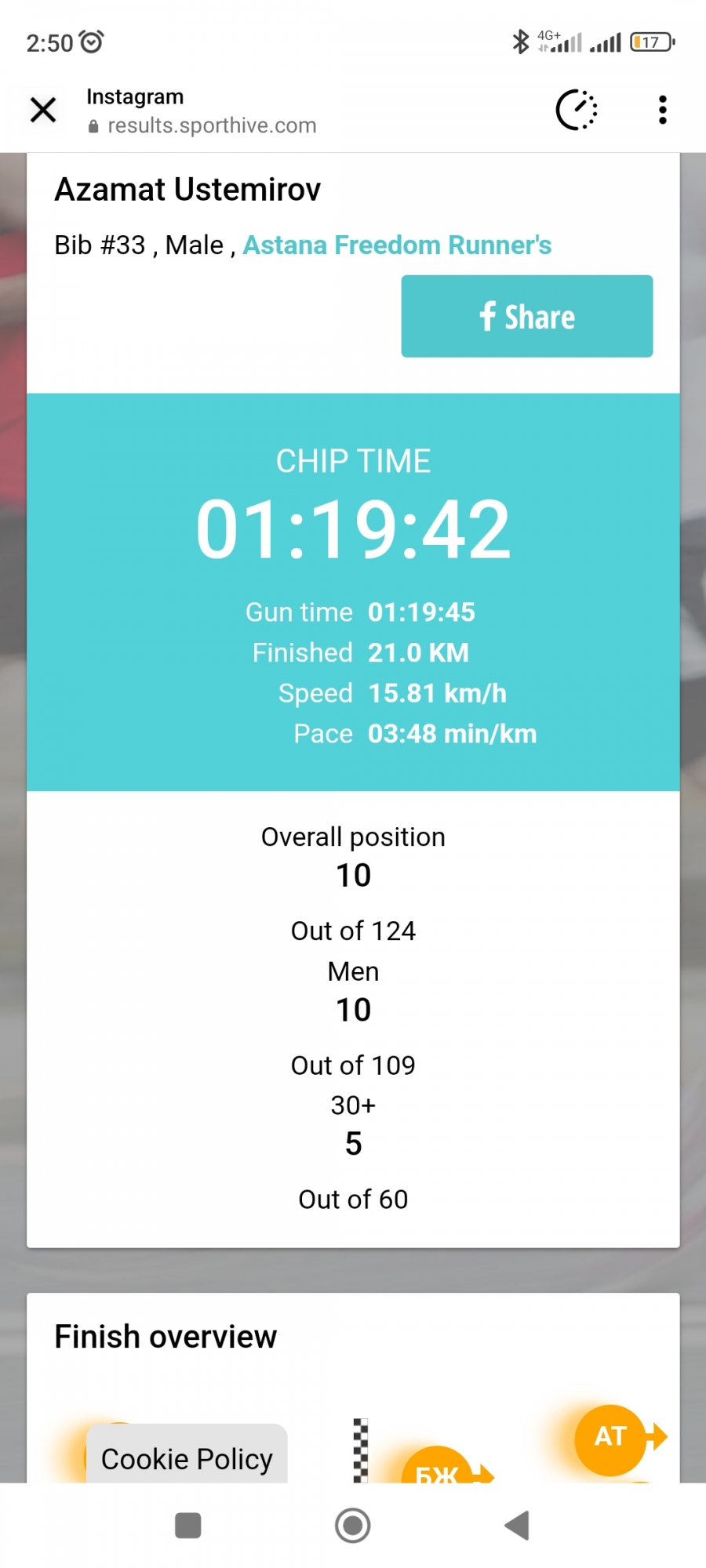Go back with the system back button
The image size is (706, 1568).
pos(516,1526)
